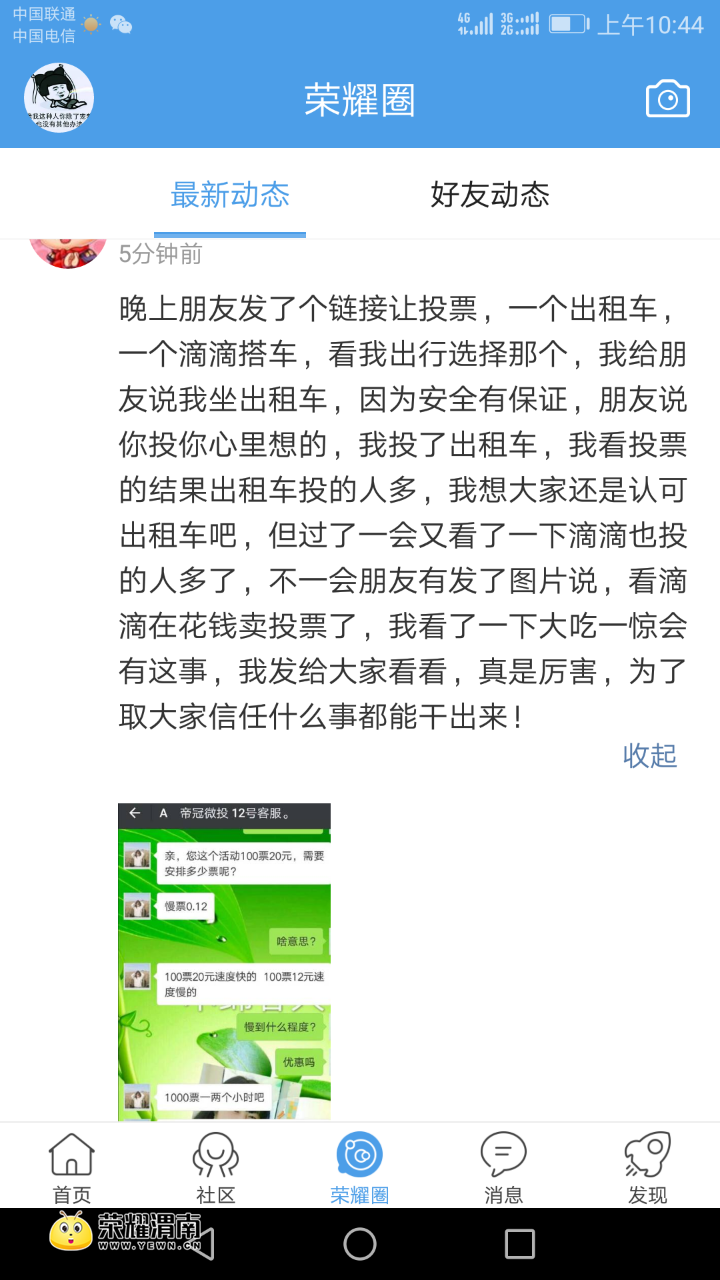
Task: Open my profile avatar in the header
Action: pos(59,99)
